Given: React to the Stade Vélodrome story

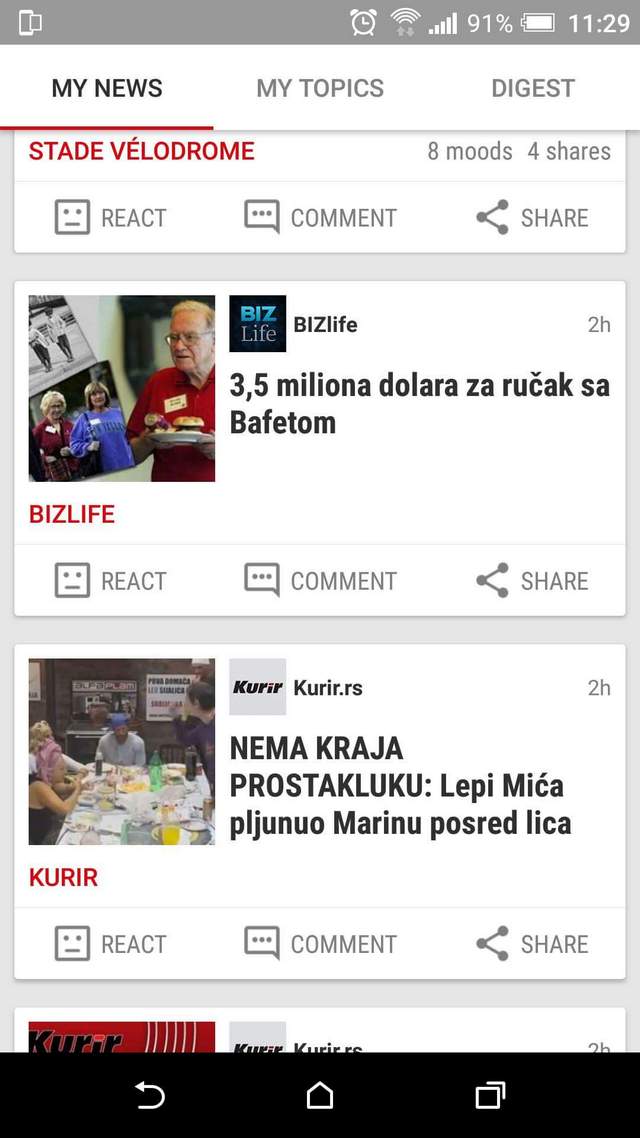Looking at the screenshot, I should 110,218.
